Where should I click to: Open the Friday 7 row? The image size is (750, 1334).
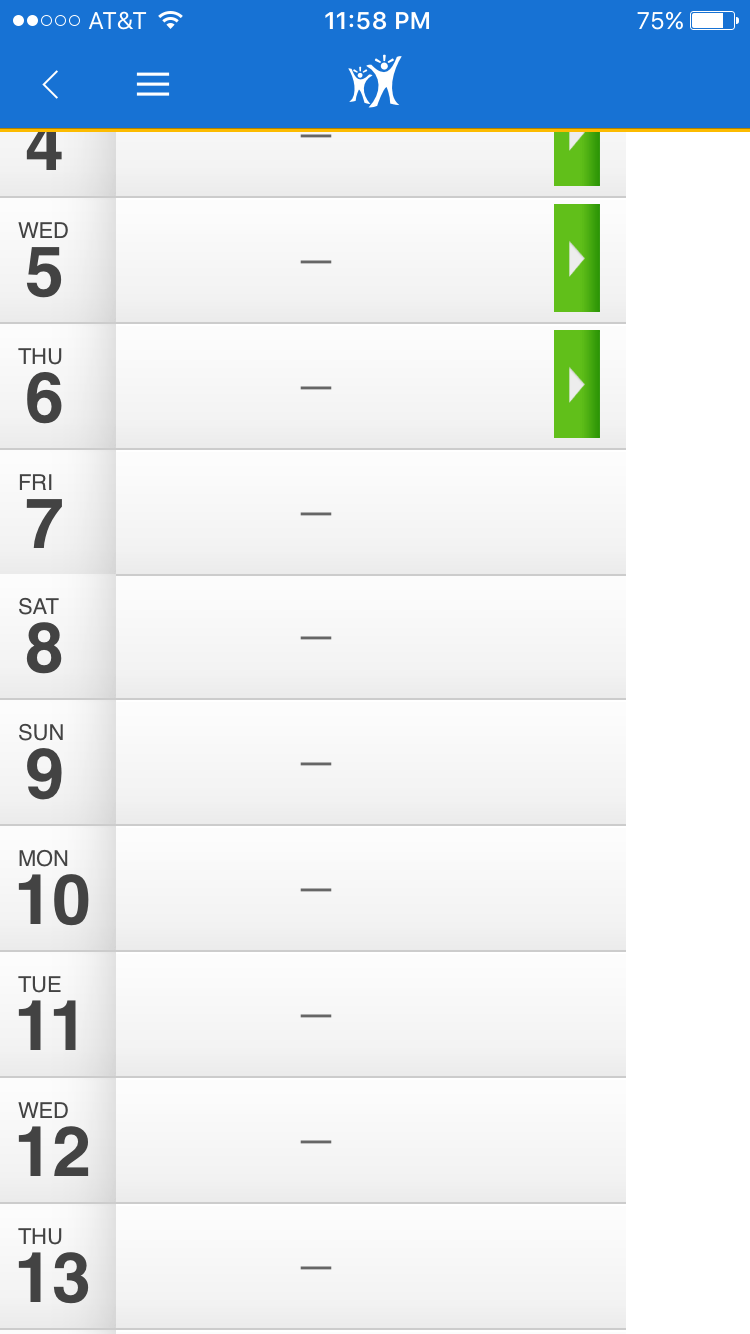tap(314, 513)
